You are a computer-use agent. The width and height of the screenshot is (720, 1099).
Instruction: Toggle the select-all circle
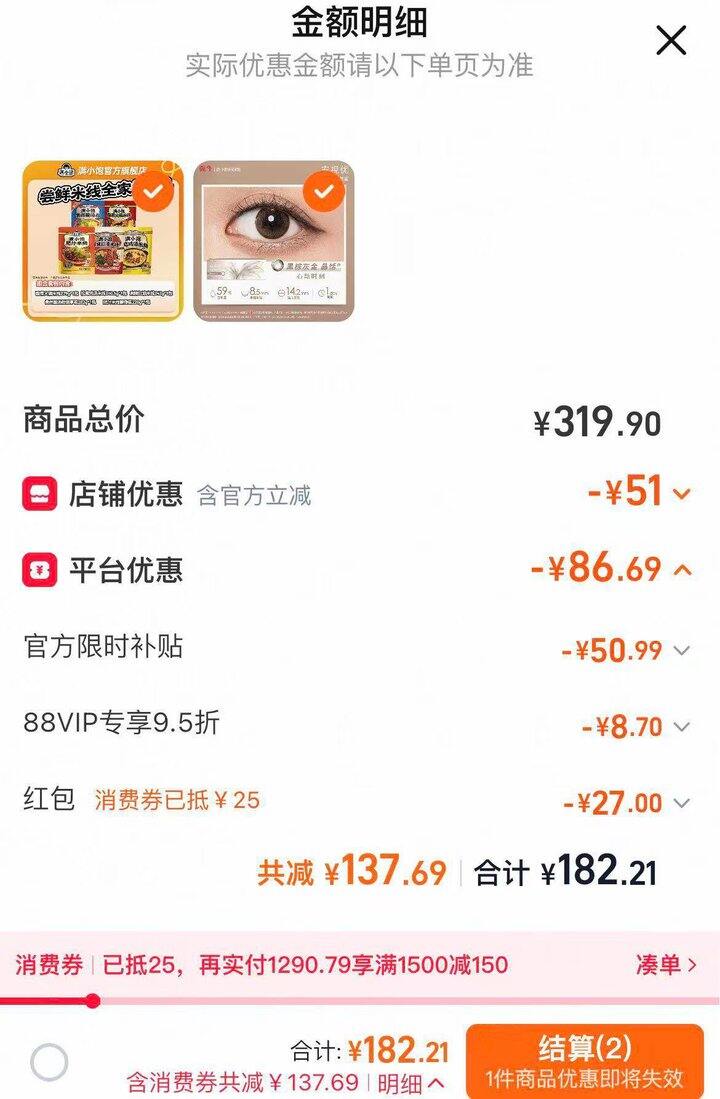point(49,1062)
